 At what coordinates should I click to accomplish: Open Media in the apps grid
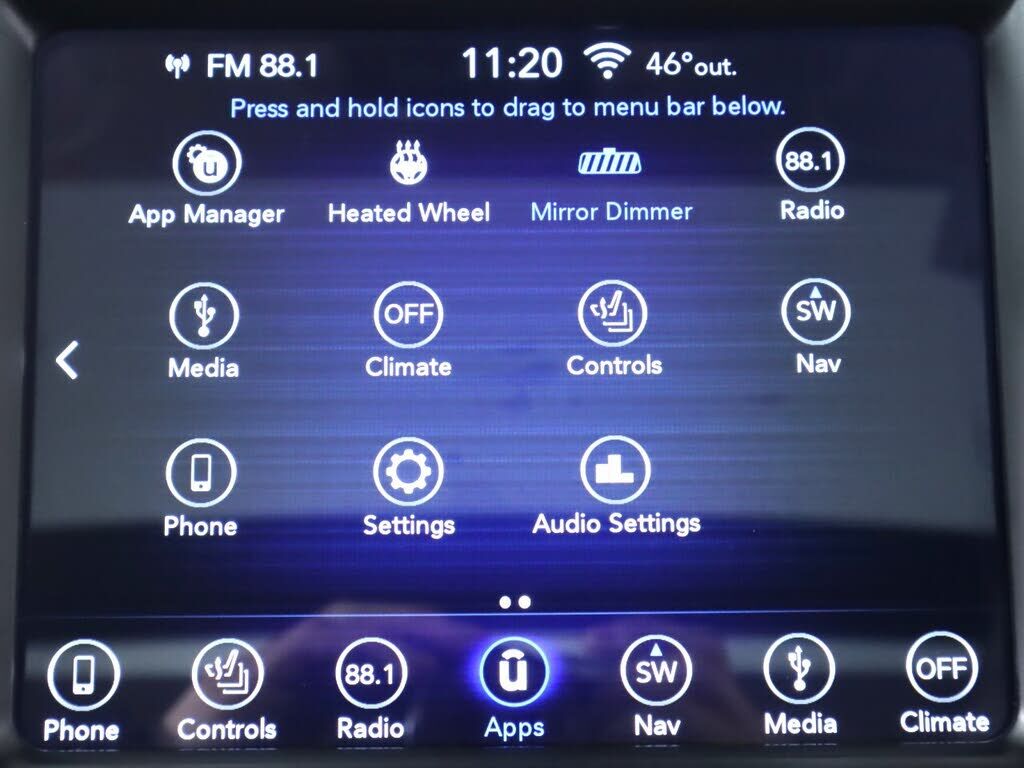coord(203,316)
